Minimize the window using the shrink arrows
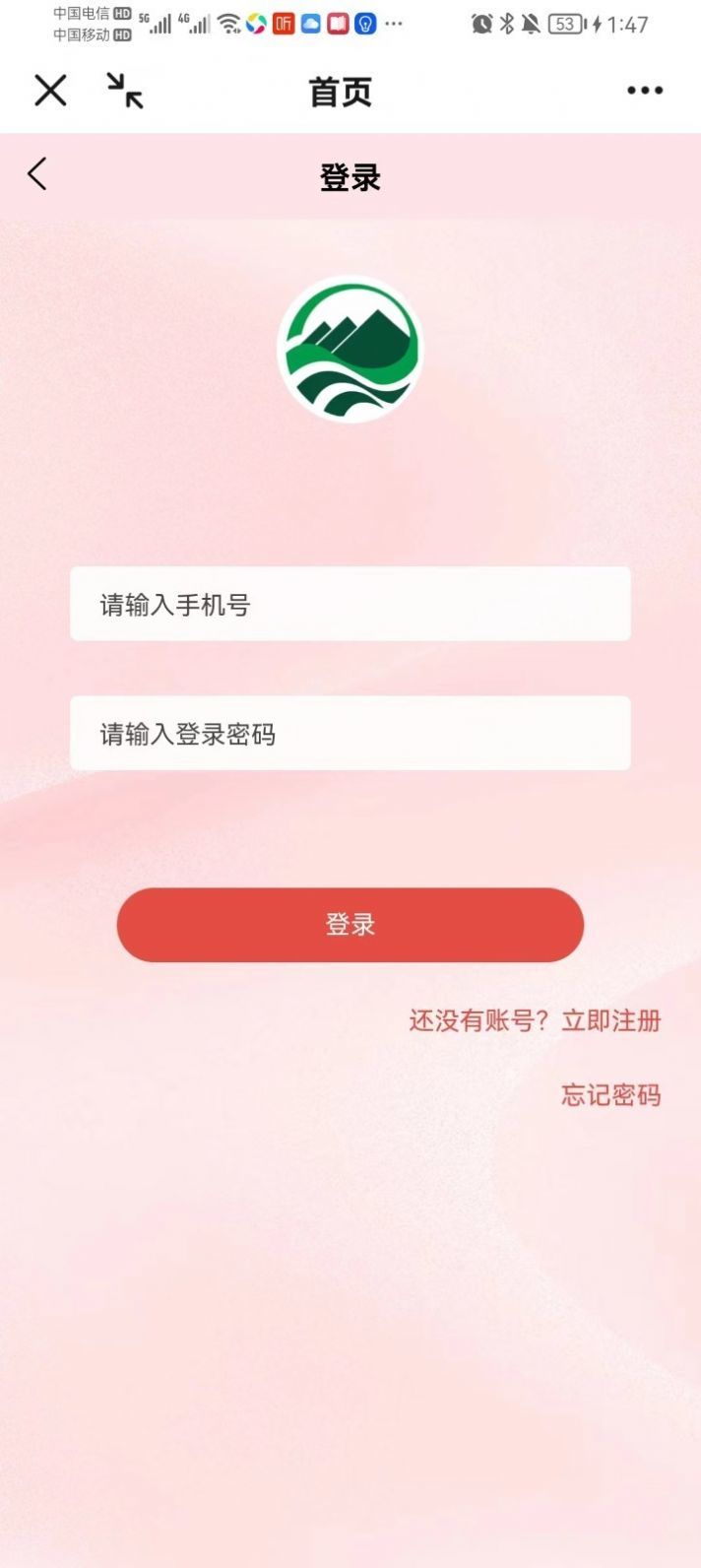The height and width of the screenshot is (1568, 701). click(125, 91)
